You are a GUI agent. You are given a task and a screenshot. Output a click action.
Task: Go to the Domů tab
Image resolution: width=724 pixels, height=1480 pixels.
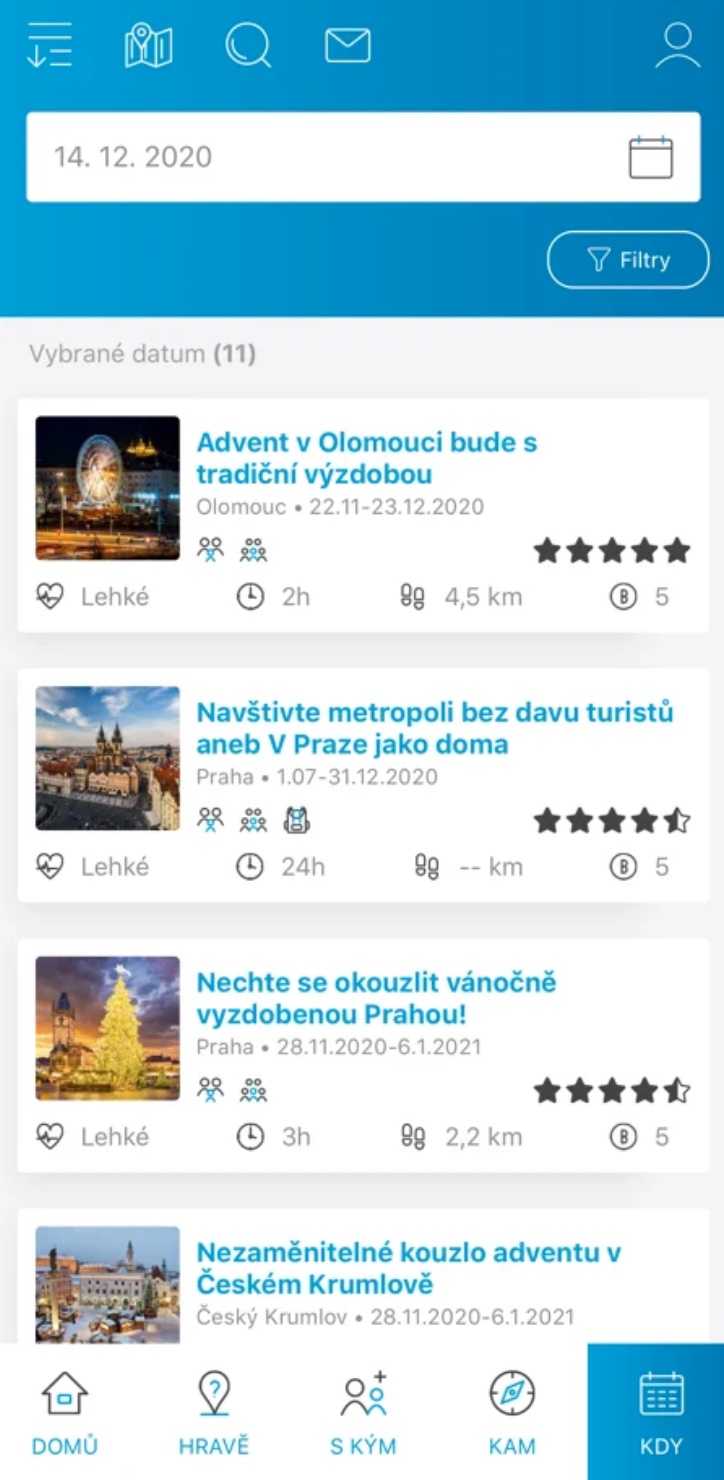[x=65, y=1412]
